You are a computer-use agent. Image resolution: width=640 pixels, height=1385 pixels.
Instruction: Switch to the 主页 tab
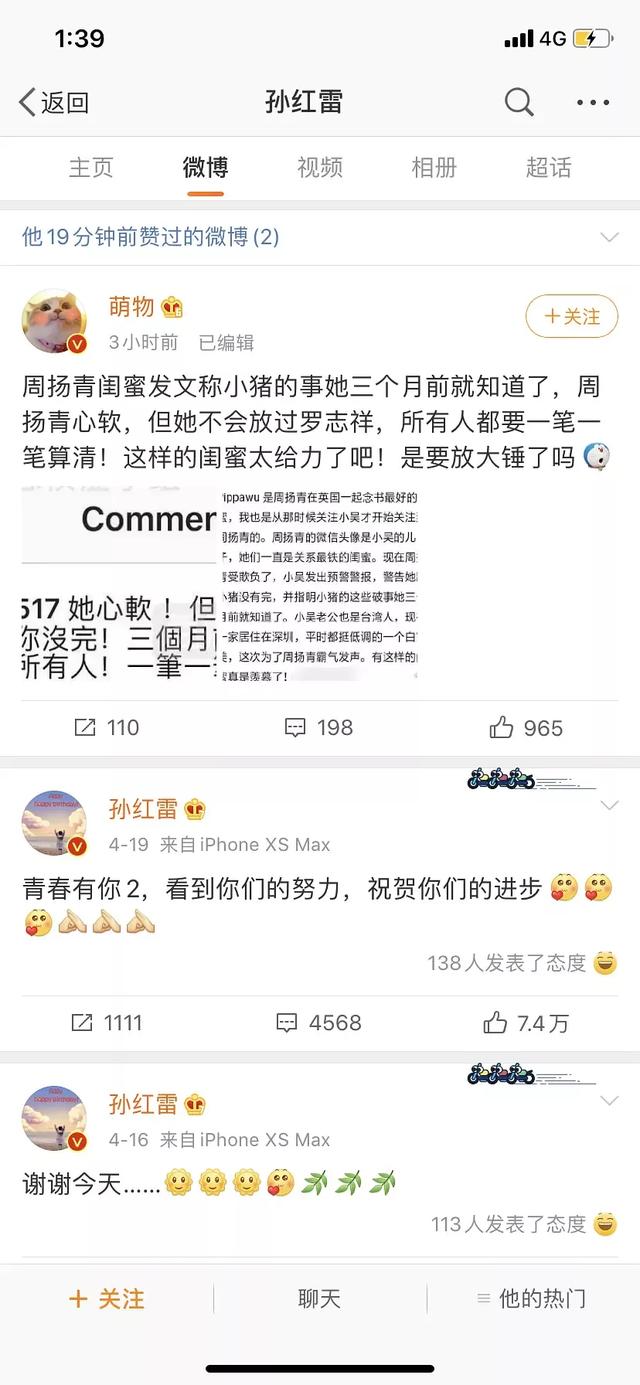tap(91, 167)
